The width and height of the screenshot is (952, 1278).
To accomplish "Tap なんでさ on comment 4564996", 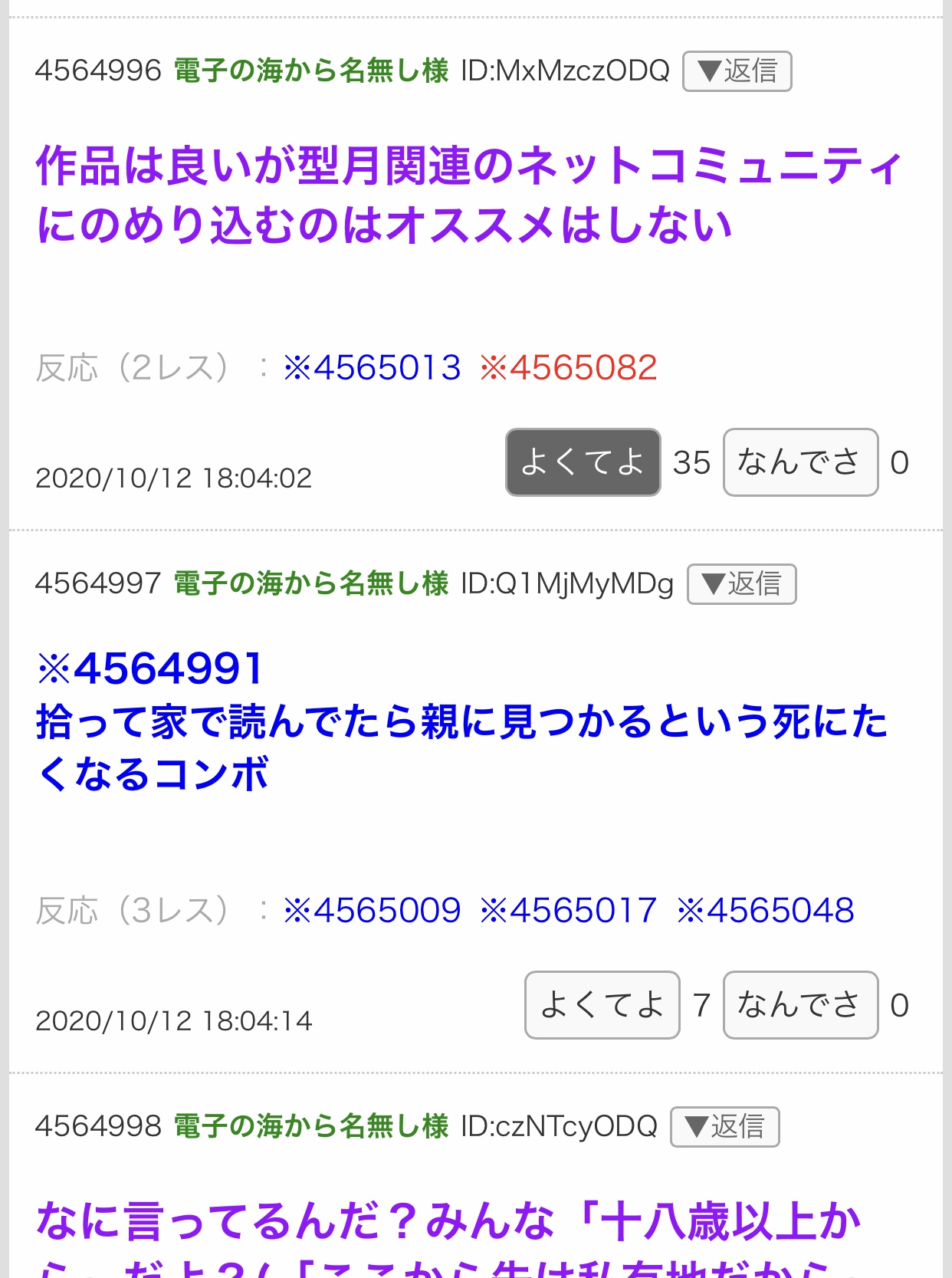I will (x=799, y=462).
